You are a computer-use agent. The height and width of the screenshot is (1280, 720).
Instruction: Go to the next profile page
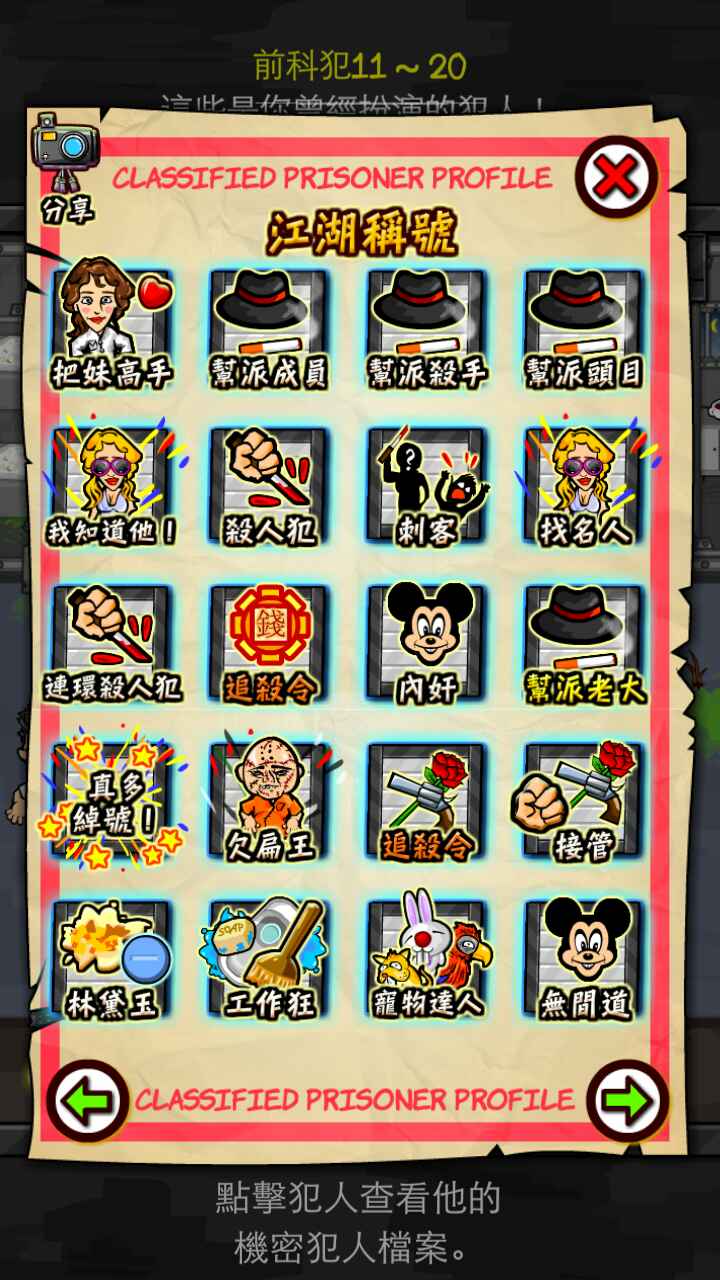pos(627,1101)
